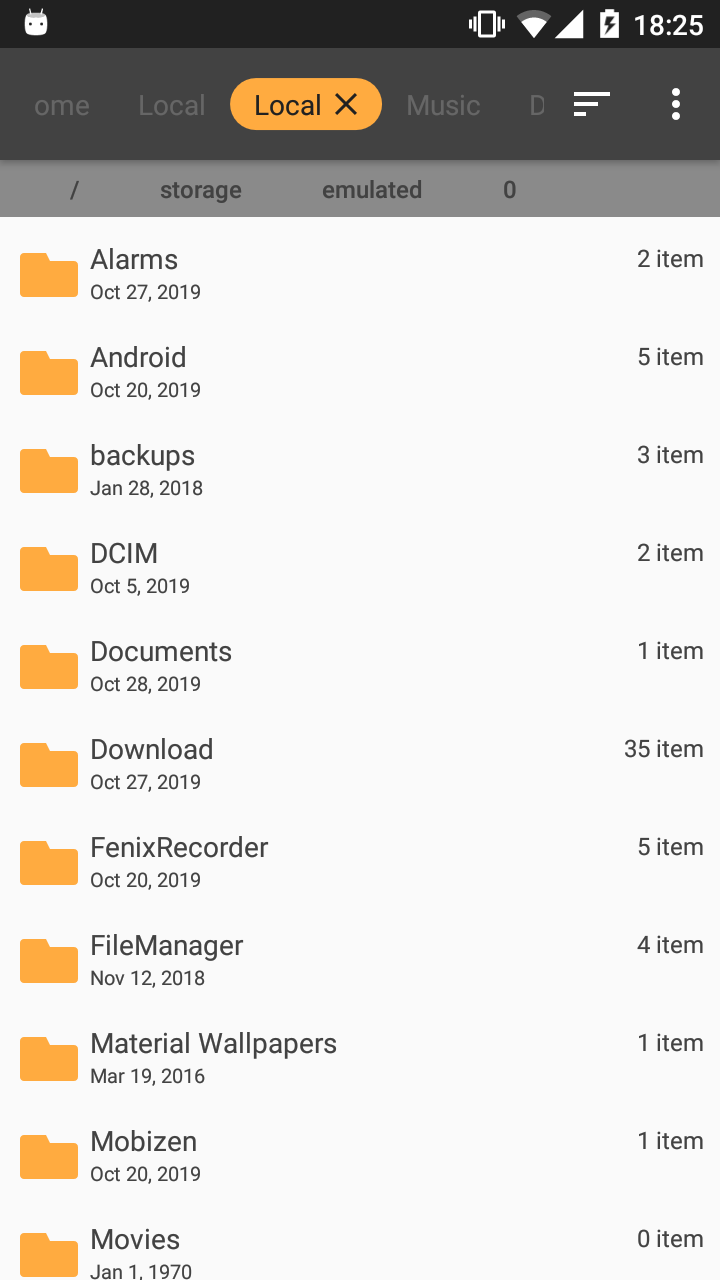
Task: Switch to the Music tab
Action: coord(443,105)
